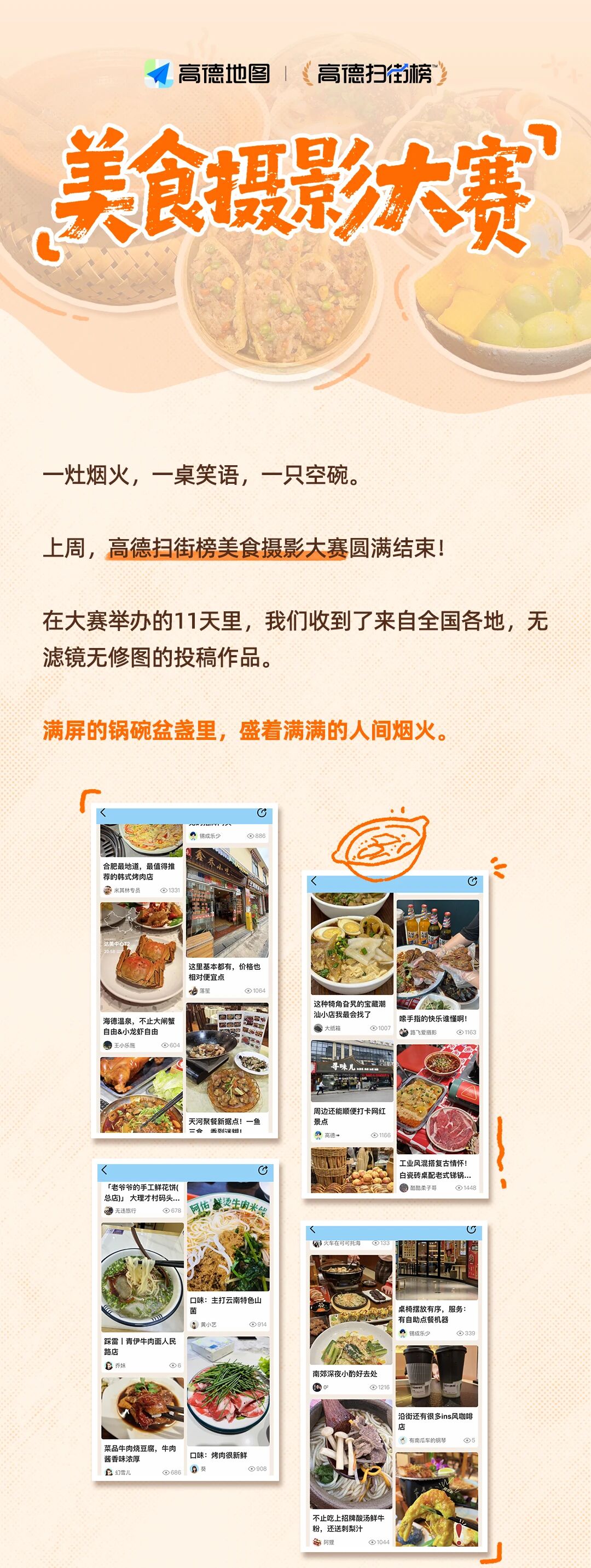Tap the refresh icon on the top-left feed screenshot
Viewport: 591px width, 1568px height.
(x=262, y=812)
